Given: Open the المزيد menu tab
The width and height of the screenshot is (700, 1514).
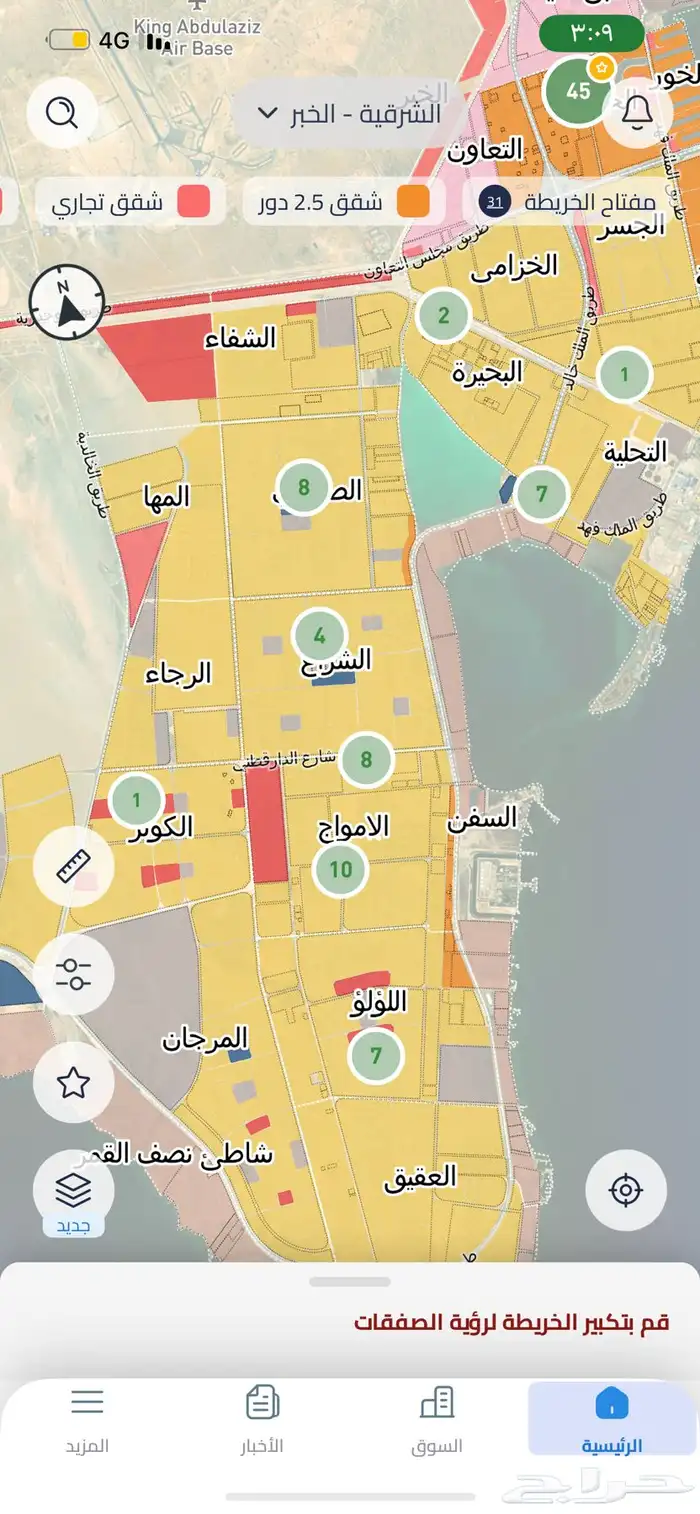Looking at the screenshot, I should pyautogui.click(x=87, y=1418).
